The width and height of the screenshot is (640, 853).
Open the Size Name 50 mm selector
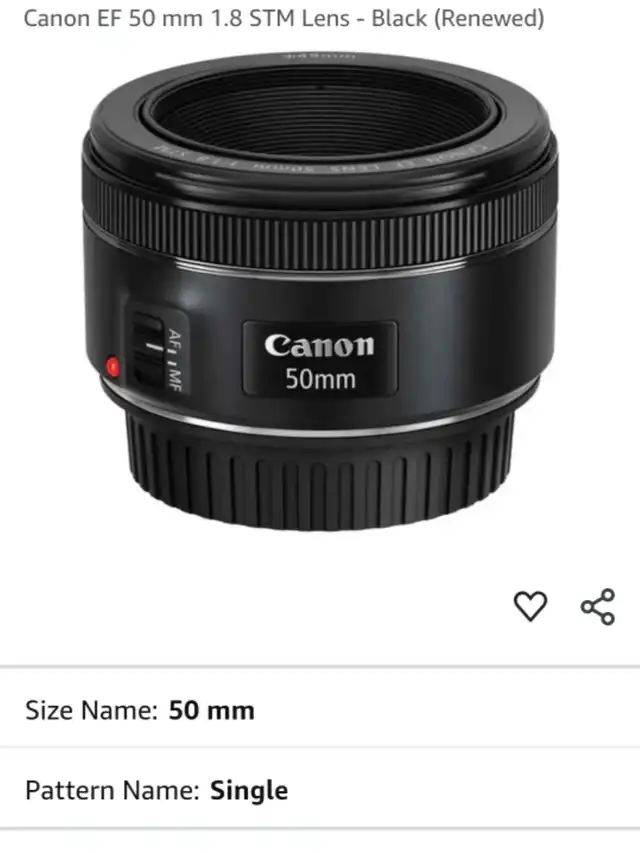click(320, 710)
